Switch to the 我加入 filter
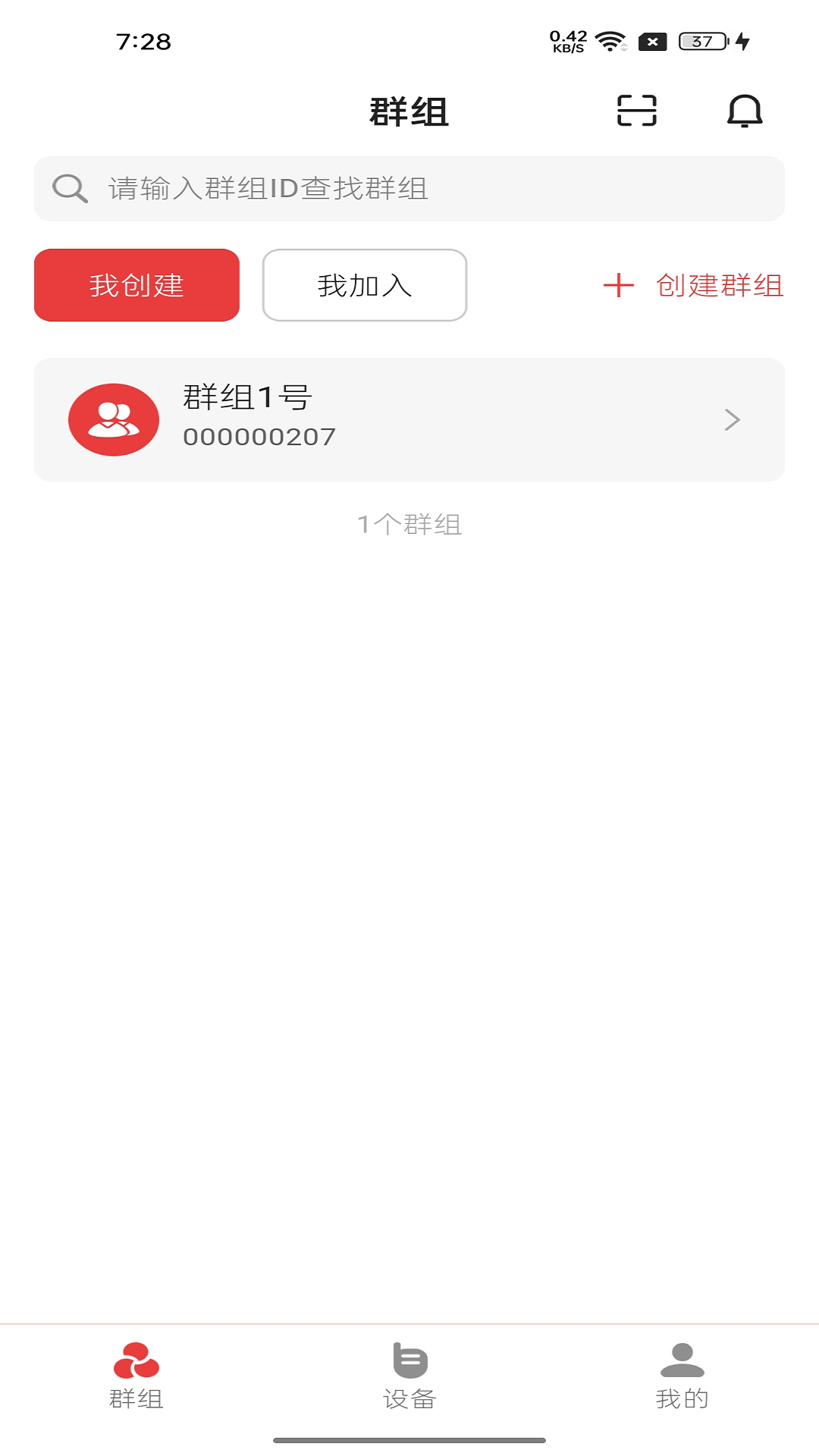The image size is (819, 1456). point(364,285)
